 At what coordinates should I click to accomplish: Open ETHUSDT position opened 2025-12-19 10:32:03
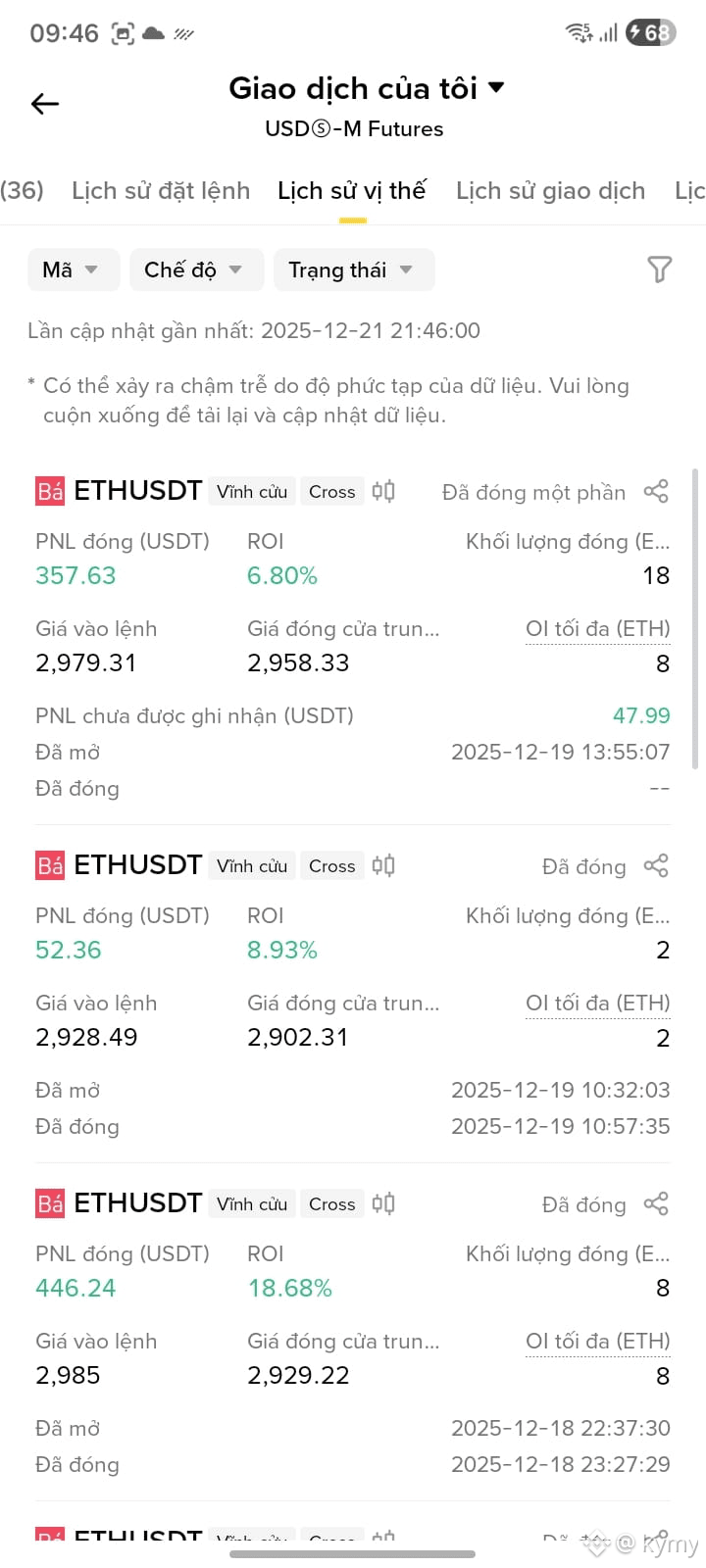click(353, 994)
